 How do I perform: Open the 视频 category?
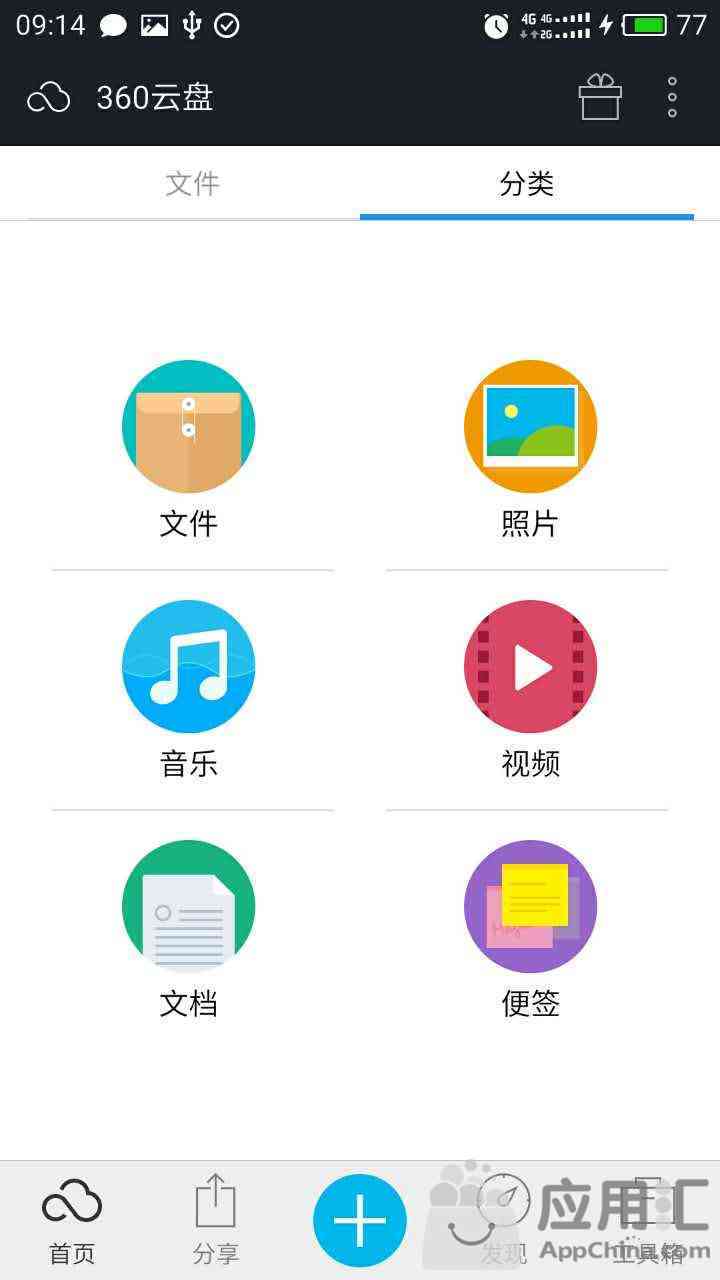click(x=530, y=690)
